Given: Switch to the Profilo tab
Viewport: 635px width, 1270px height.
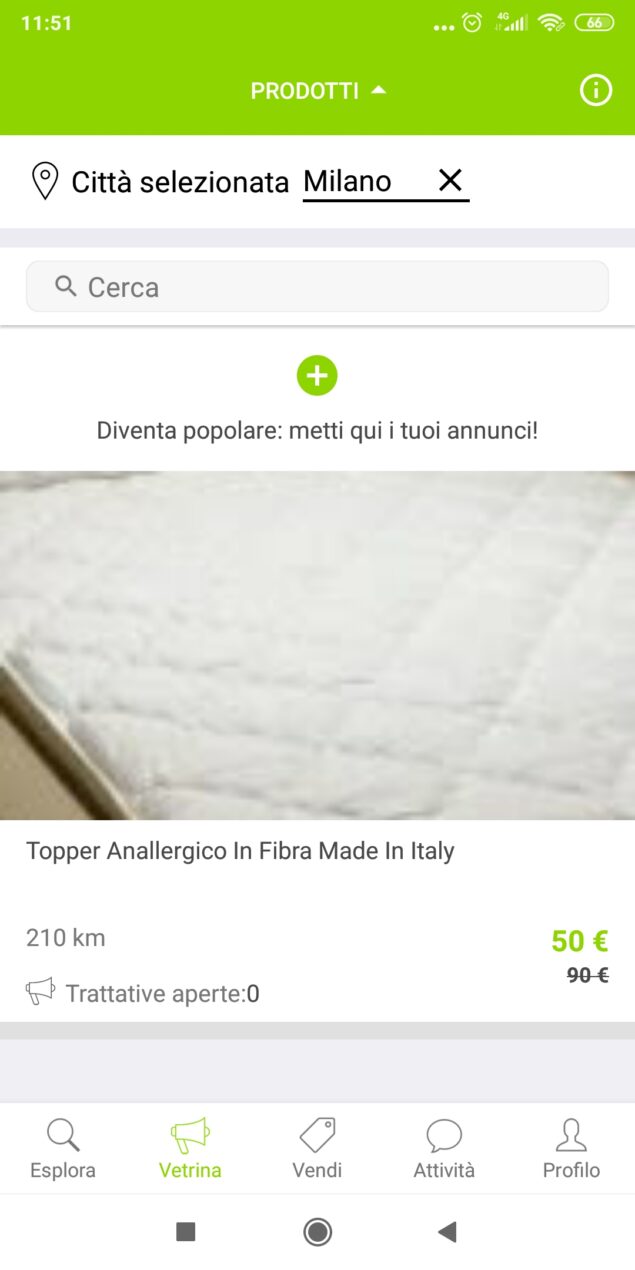Looking at the screenshot, I should [x=571, y=1149].
